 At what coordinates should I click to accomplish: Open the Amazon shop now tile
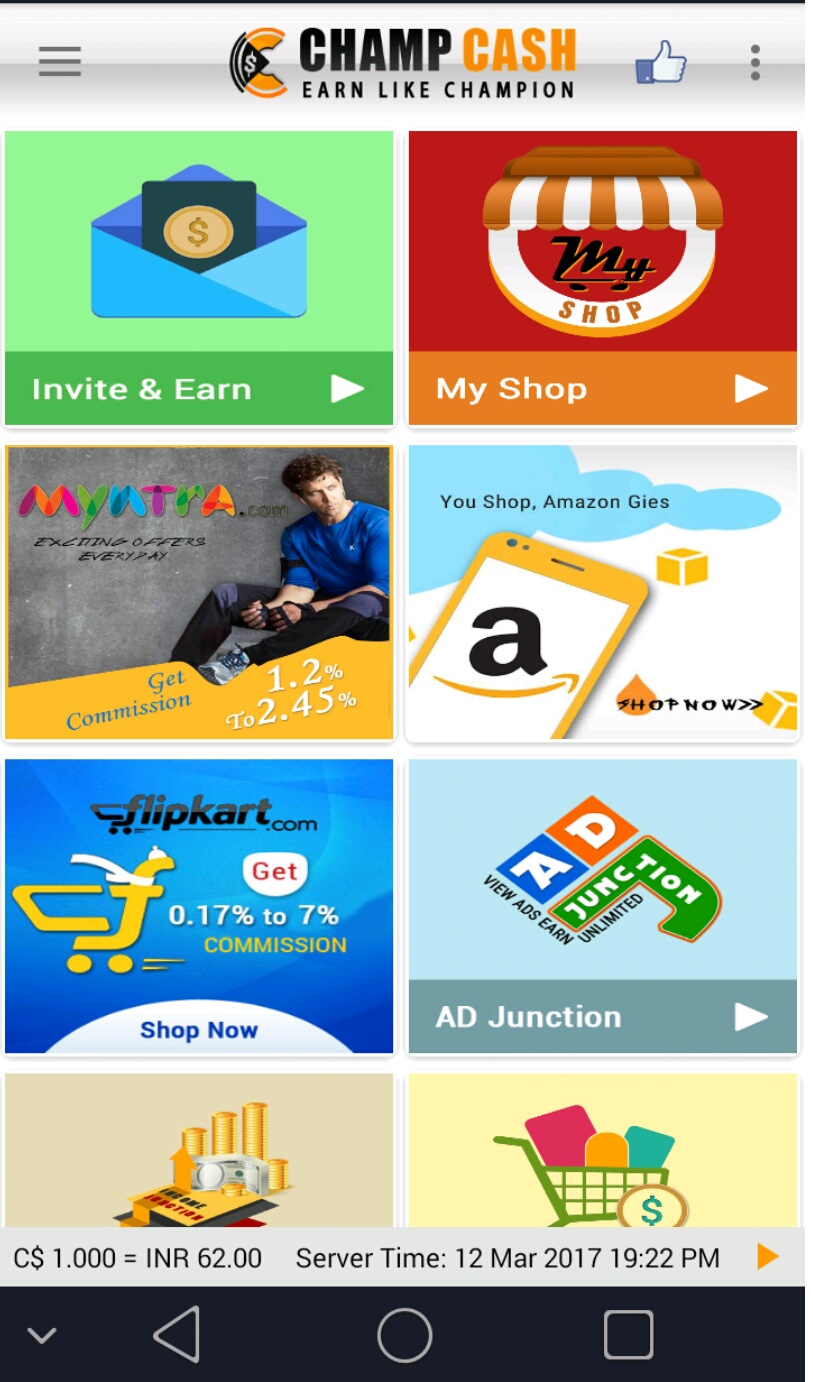click(x=603, y=592)
